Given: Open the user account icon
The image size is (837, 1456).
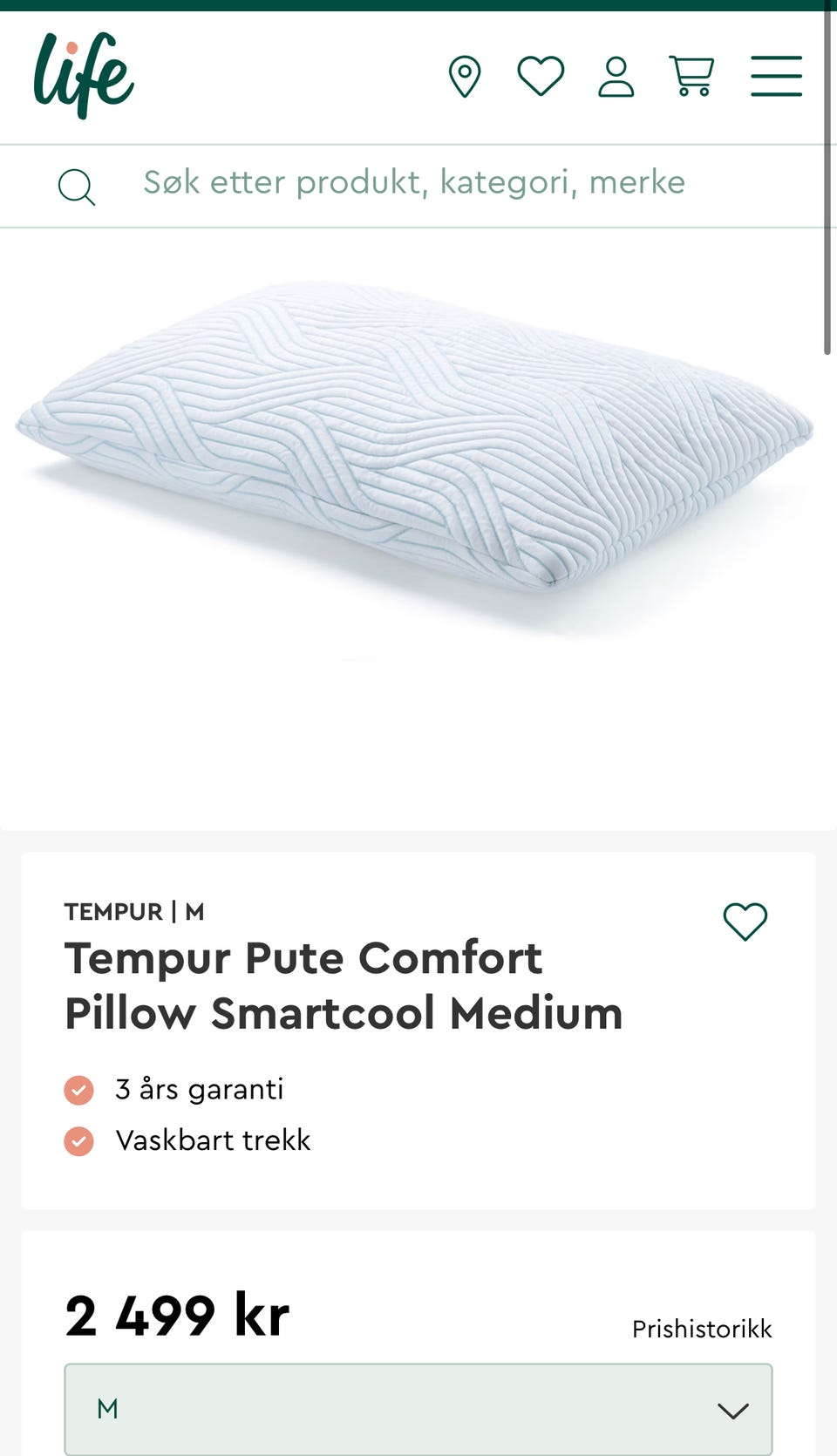Looking at the screenshot, I should click(616, 77).
